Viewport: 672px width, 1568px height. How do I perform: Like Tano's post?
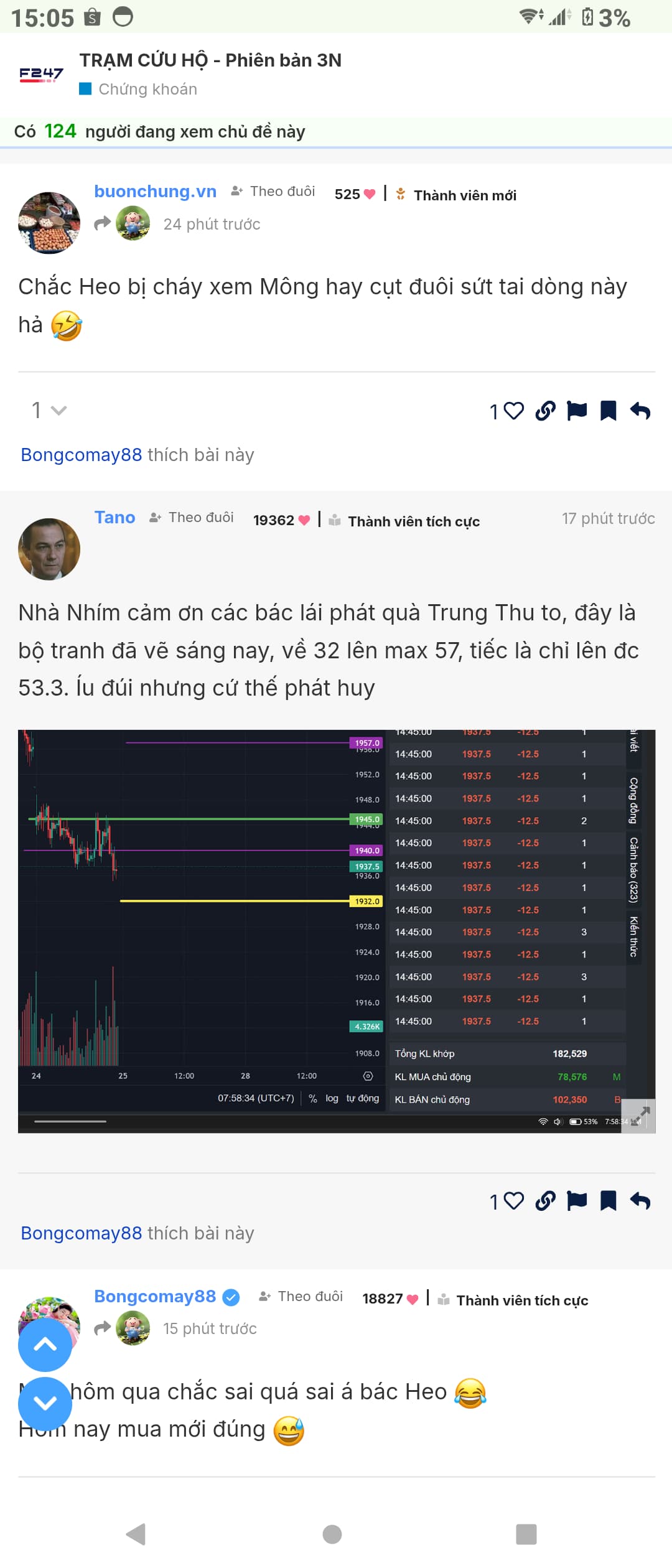point(513,1200)
